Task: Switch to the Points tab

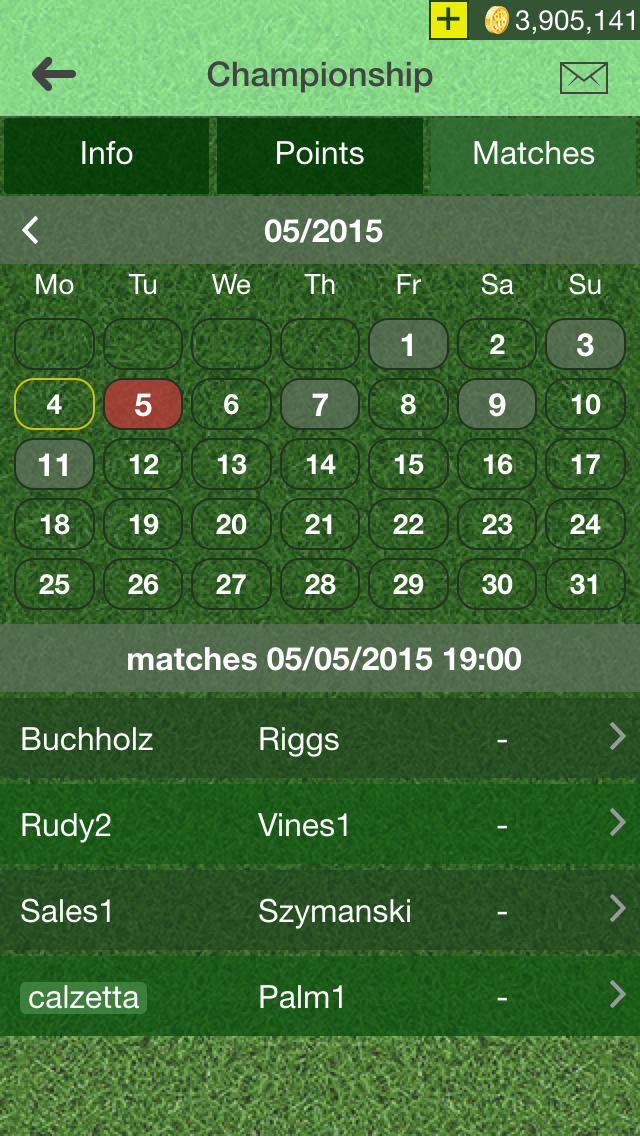Action: (x=320, y=154)
